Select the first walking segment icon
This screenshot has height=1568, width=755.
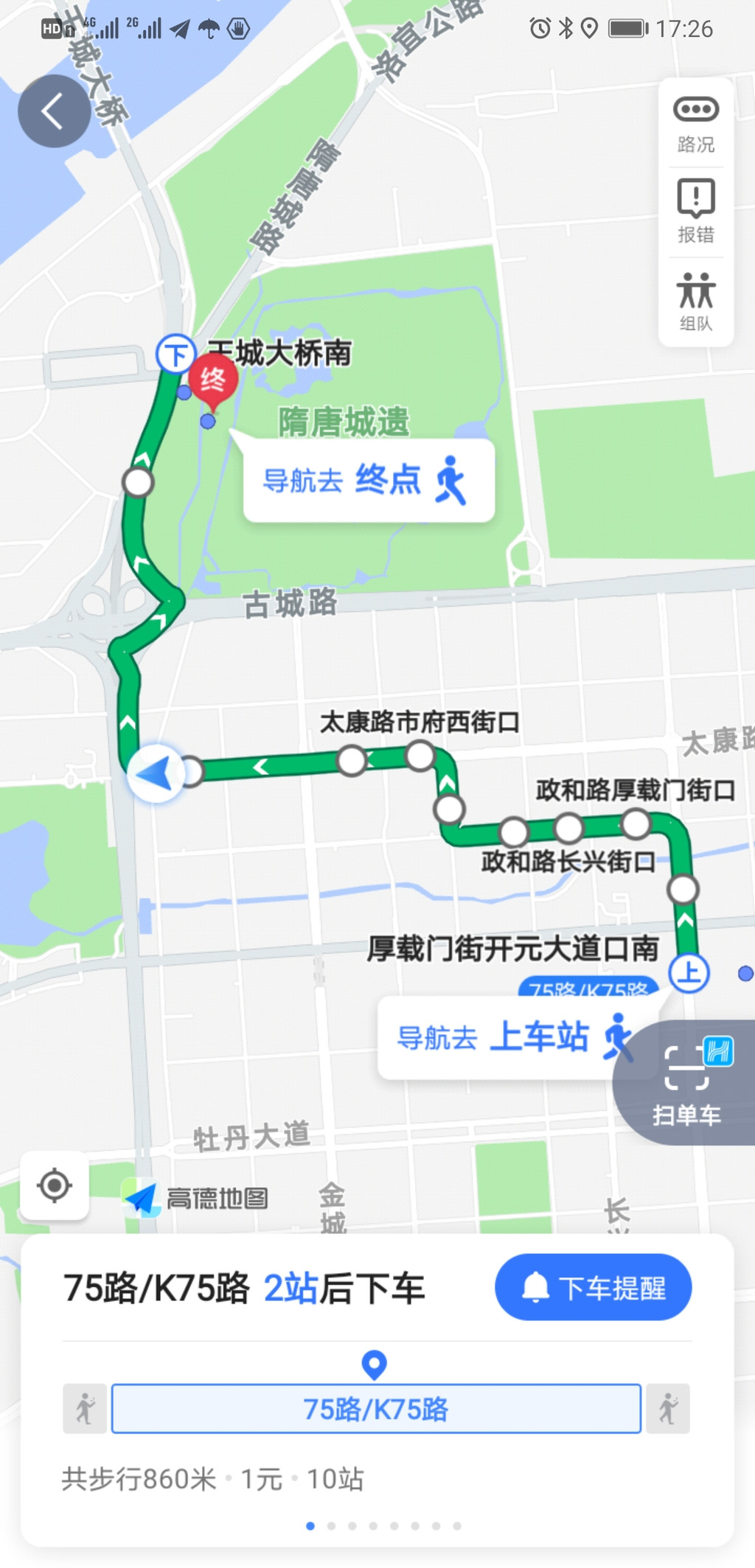[85, 1409]
